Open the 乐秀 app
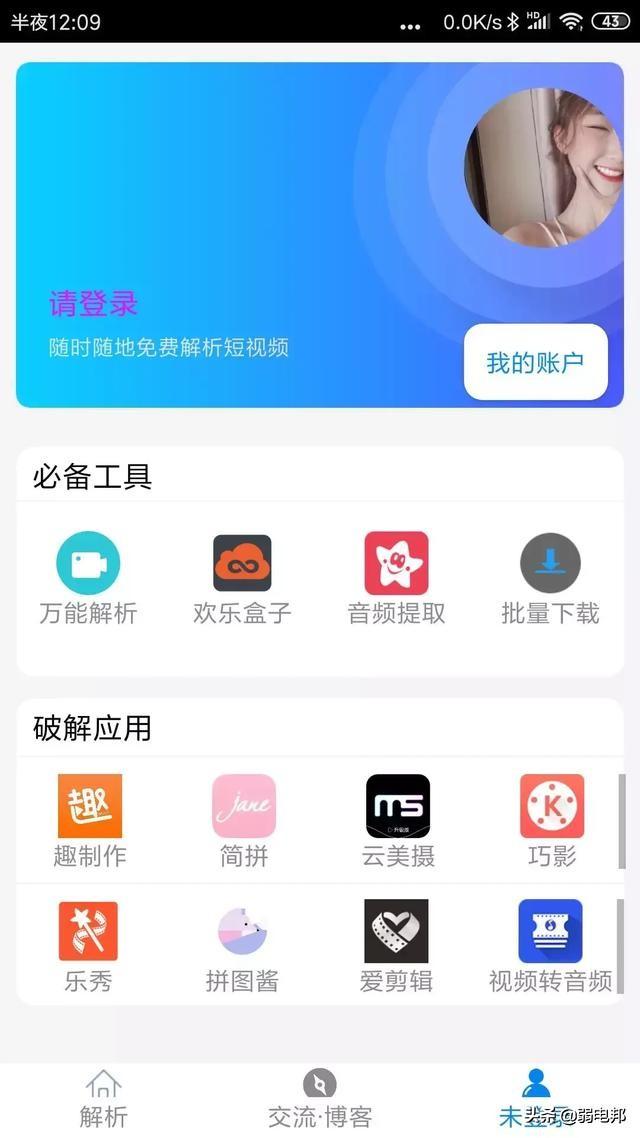The height and width of the screenshot is (1138, 640). click(x=89, y=946)
